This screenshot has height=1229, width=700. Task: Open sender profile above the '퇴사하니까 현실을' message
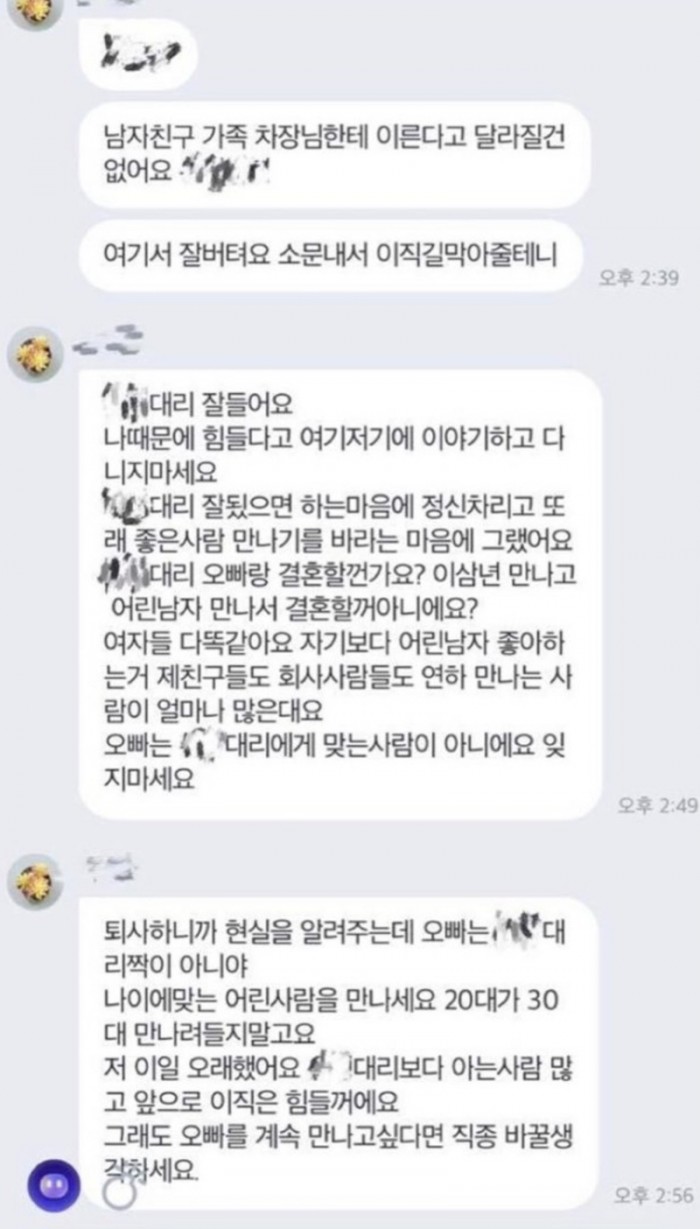(36, 882)
